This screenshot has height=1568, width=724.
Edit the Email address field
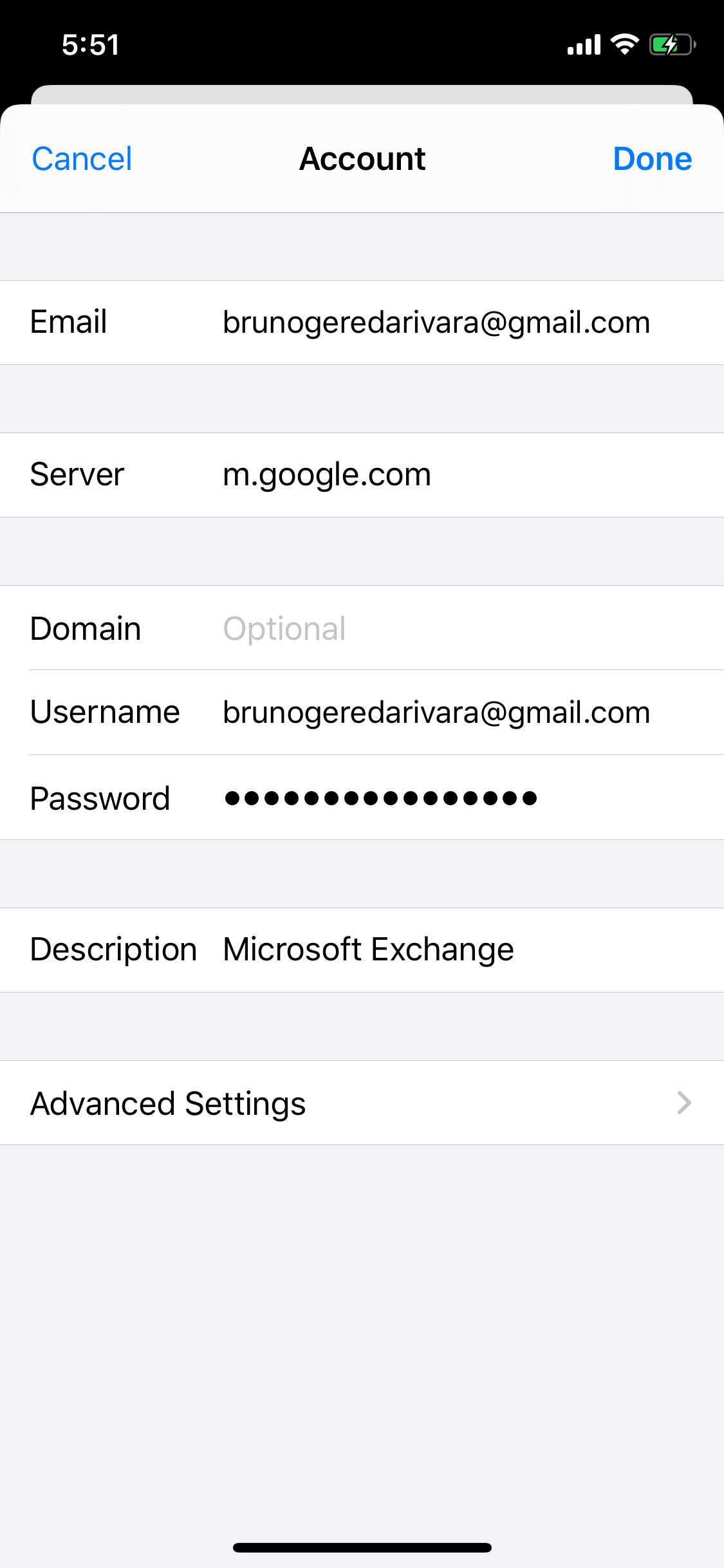[x=436, y=322]
